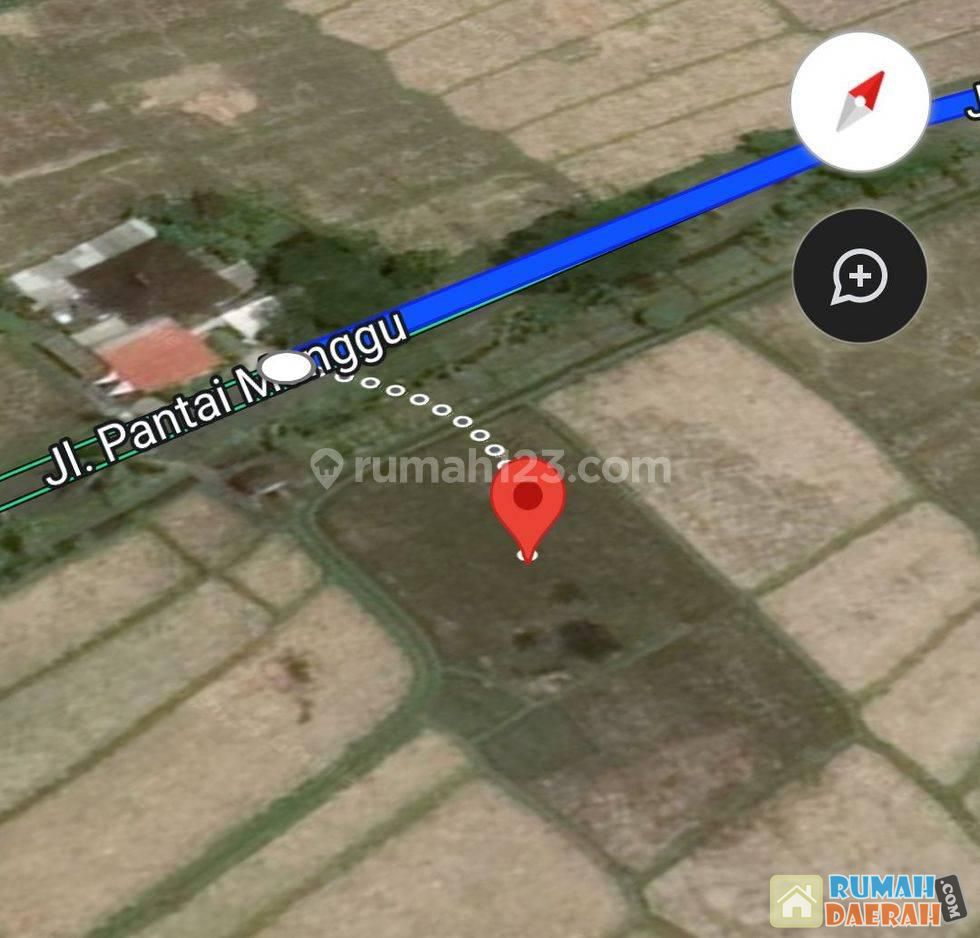Tap the compass to reorient map

pyautogui.click(x=860, y=101)
